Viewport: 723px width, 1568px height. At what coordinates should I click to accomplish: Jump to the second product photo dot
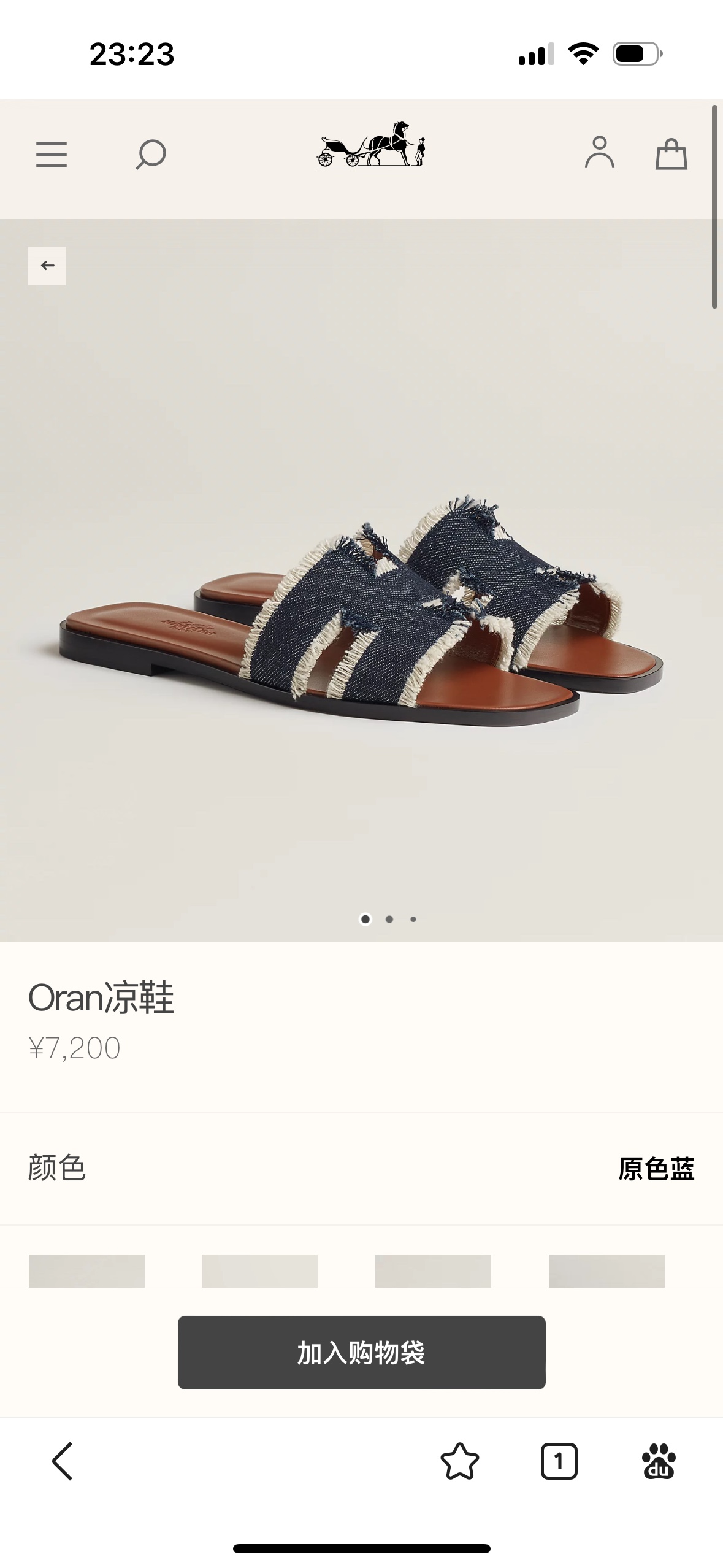pos(389,919)
